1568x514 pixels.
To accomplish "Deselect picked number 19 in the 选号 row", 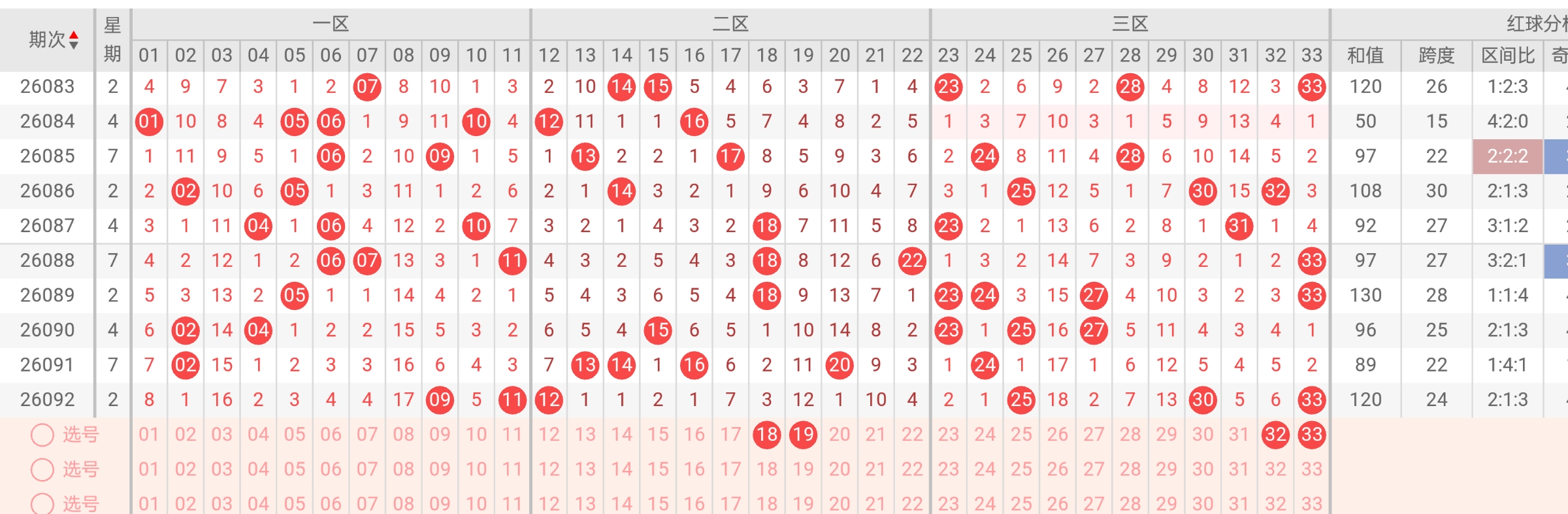I will point(804,435).
